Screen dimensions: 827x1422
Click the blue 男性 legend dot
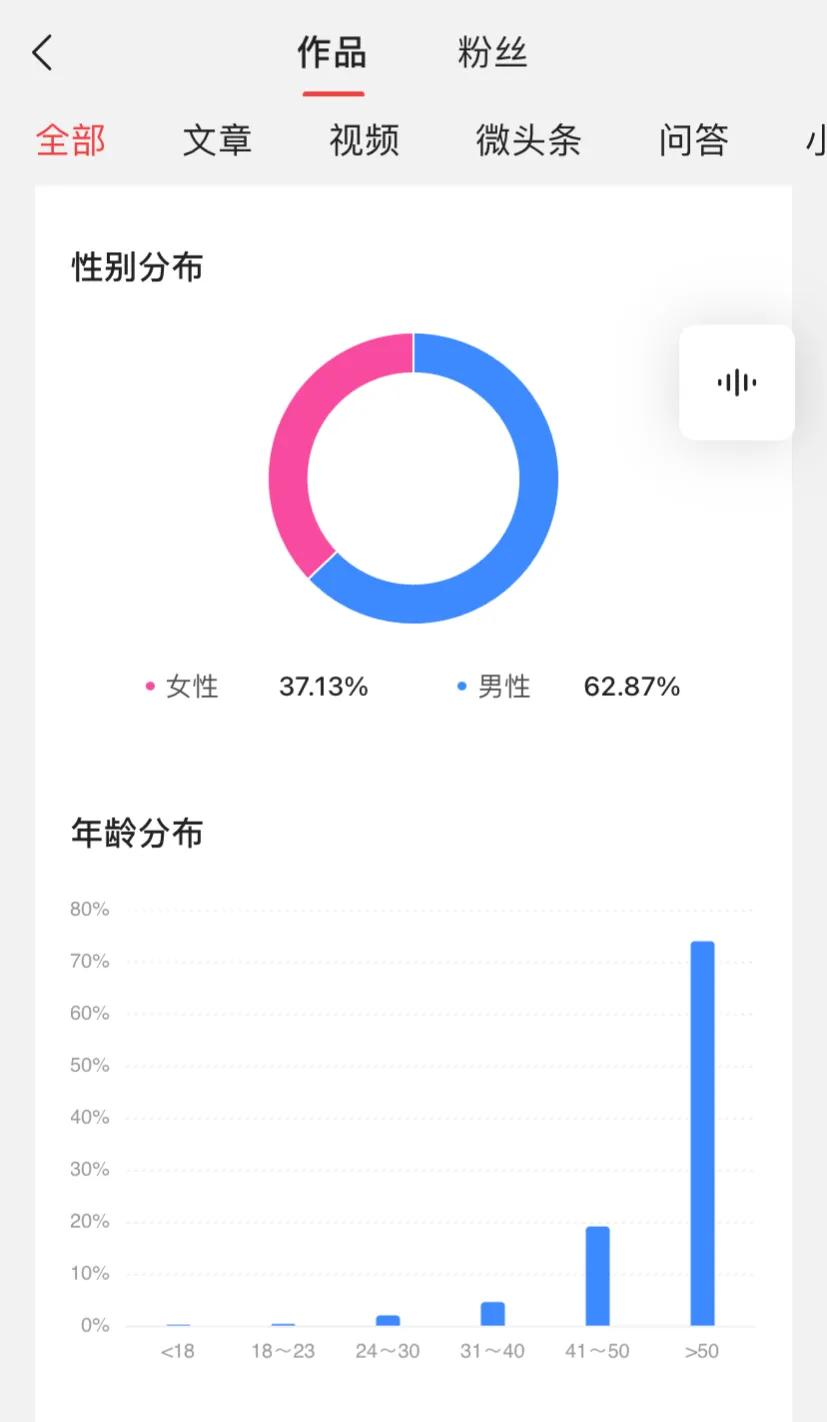tap(459, 686)
